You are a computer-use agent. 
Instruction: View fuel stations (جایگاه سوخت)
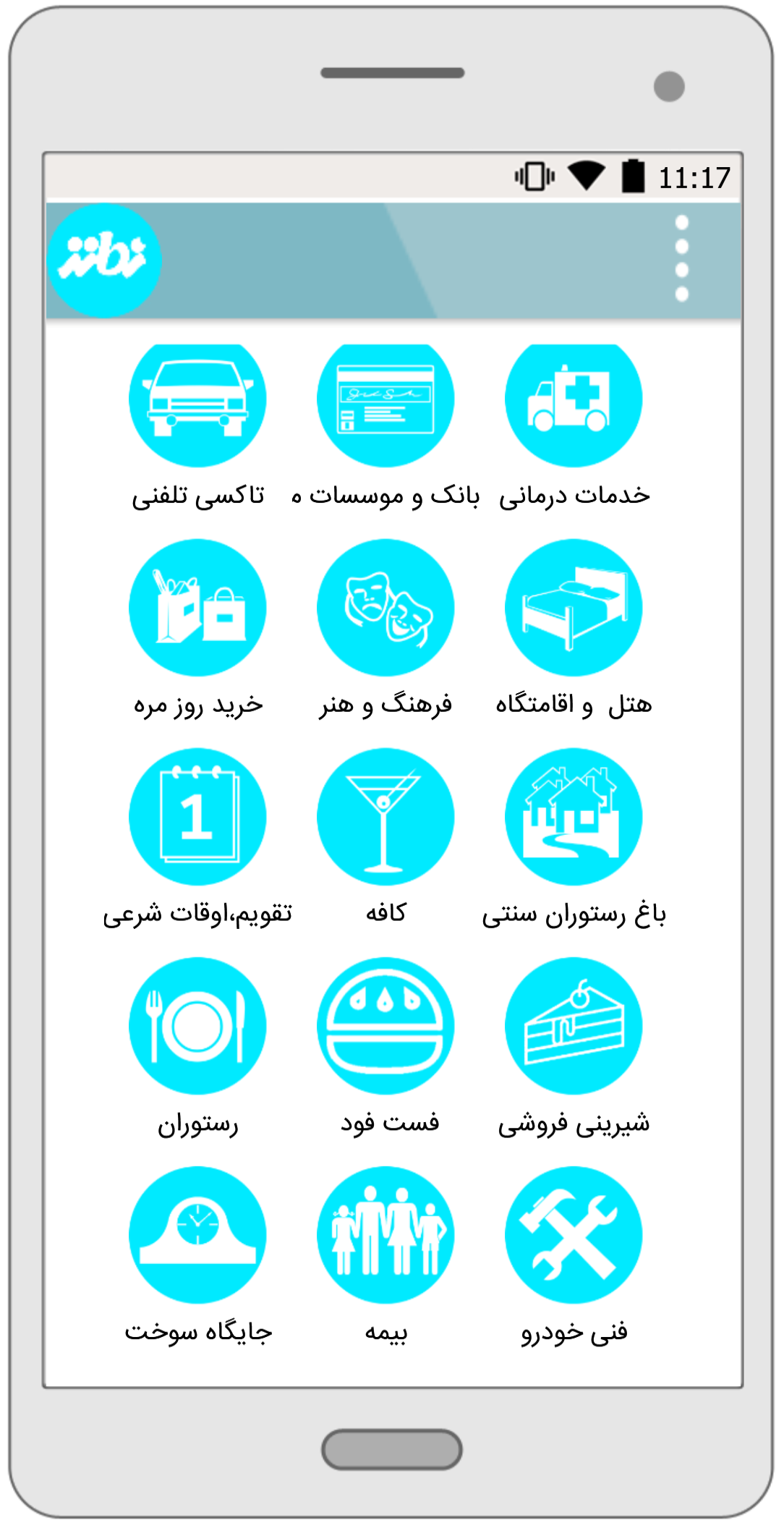coord(197,1235)
